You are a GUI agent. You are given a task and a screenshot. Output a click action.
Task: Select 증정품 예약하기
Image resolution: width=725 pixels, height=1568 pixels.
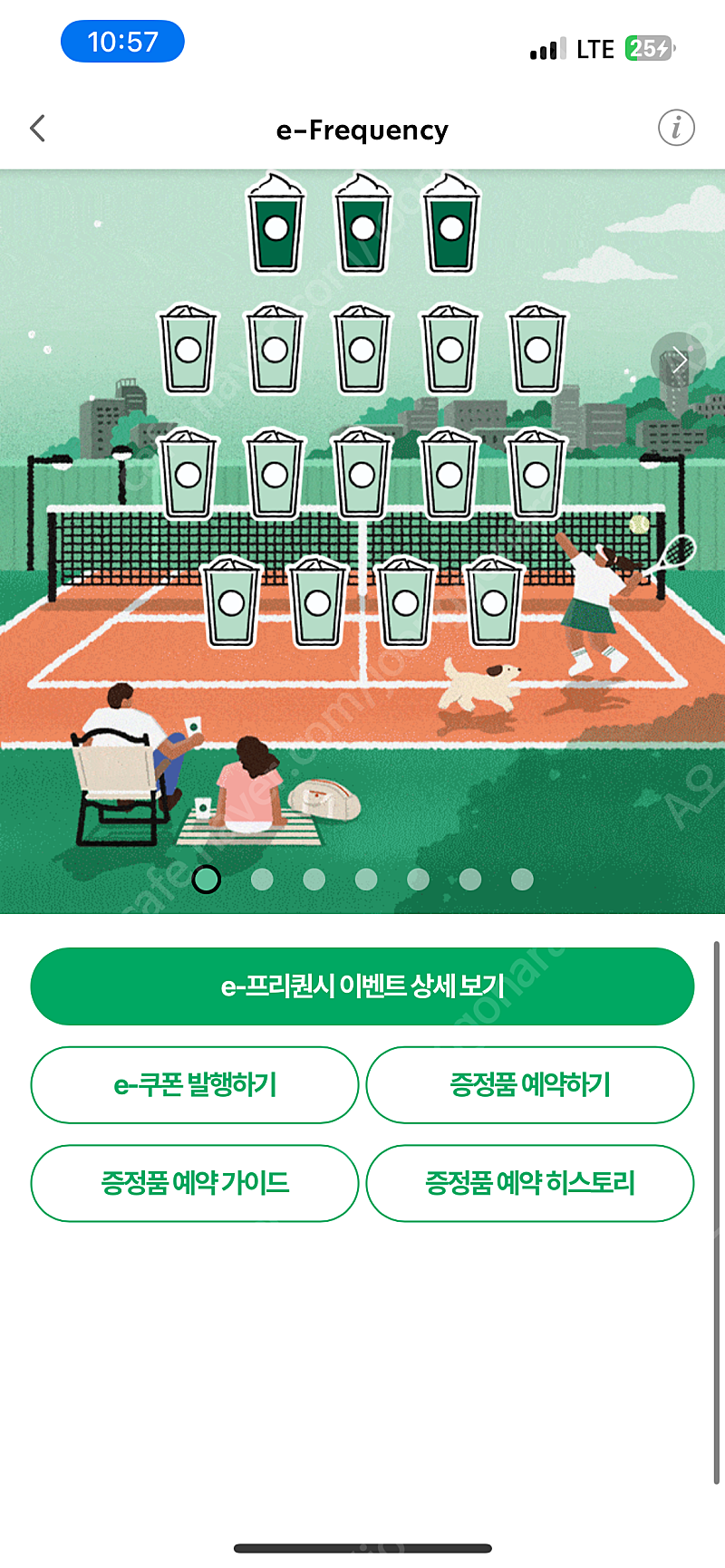coord(530,1085)
